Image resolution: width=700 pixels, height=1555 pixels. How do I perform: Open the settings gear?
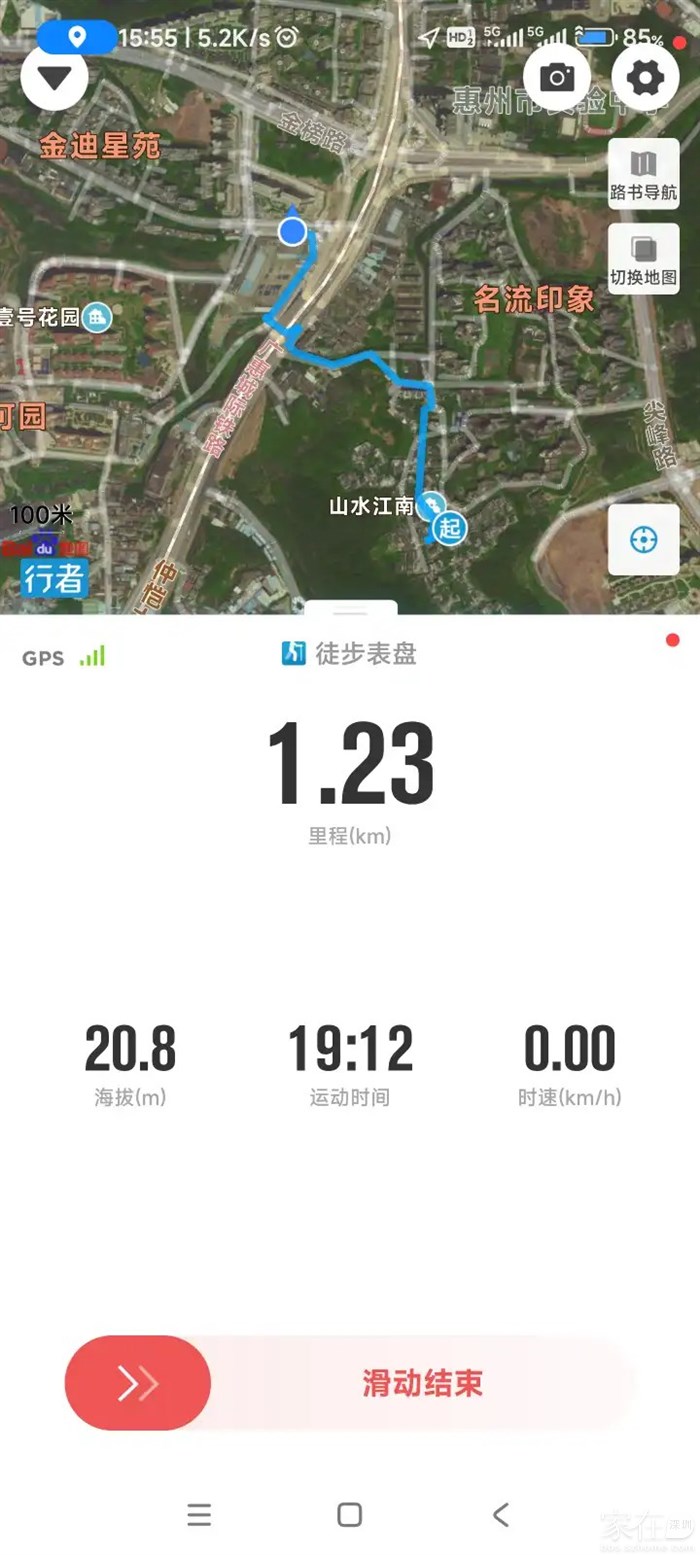coord(645,77)
